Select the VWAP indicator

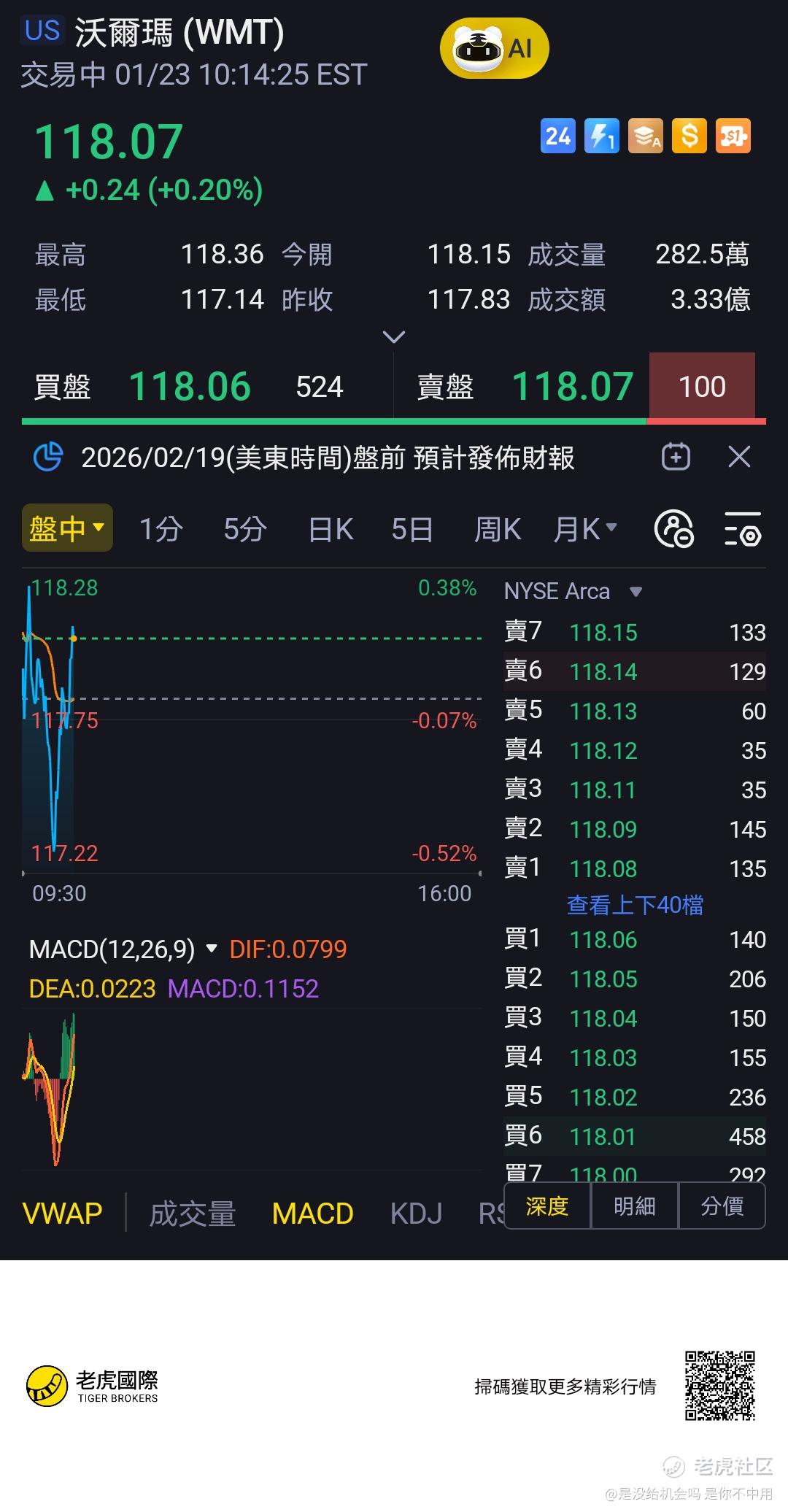pos(62,1214)
